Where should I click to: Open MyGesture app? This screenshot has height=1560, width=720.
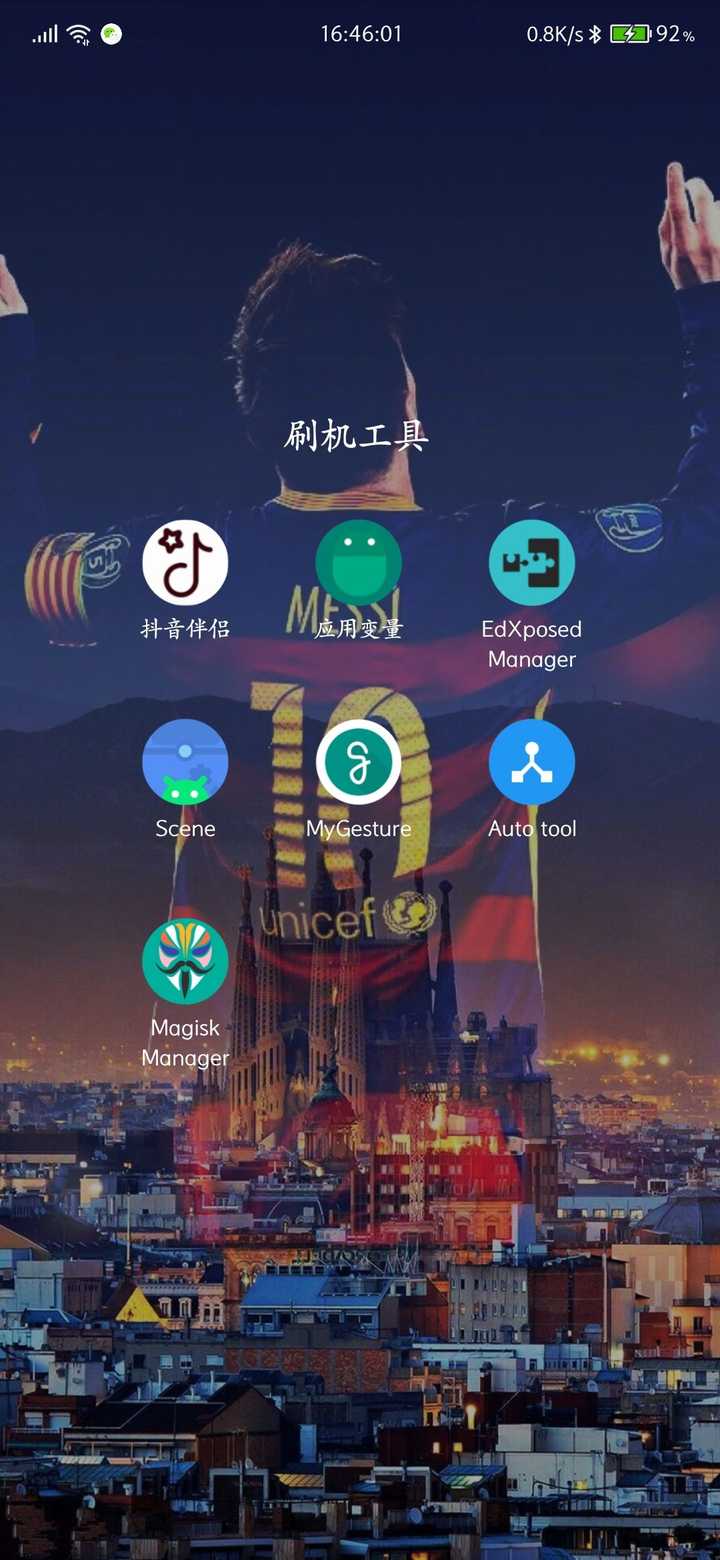358,762
